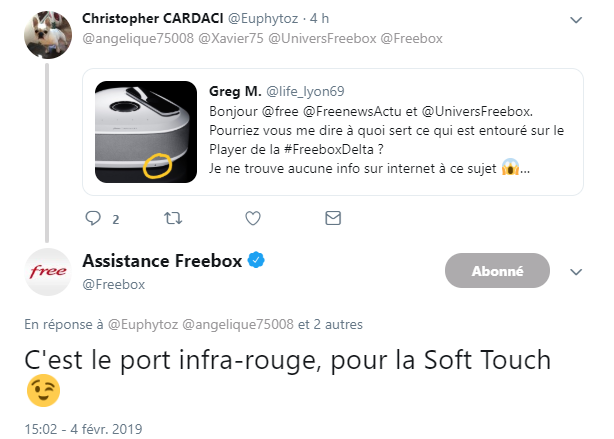Open the Free logo avatar
The width and height of the screenshot is (614, 439).
coord(46,272)
